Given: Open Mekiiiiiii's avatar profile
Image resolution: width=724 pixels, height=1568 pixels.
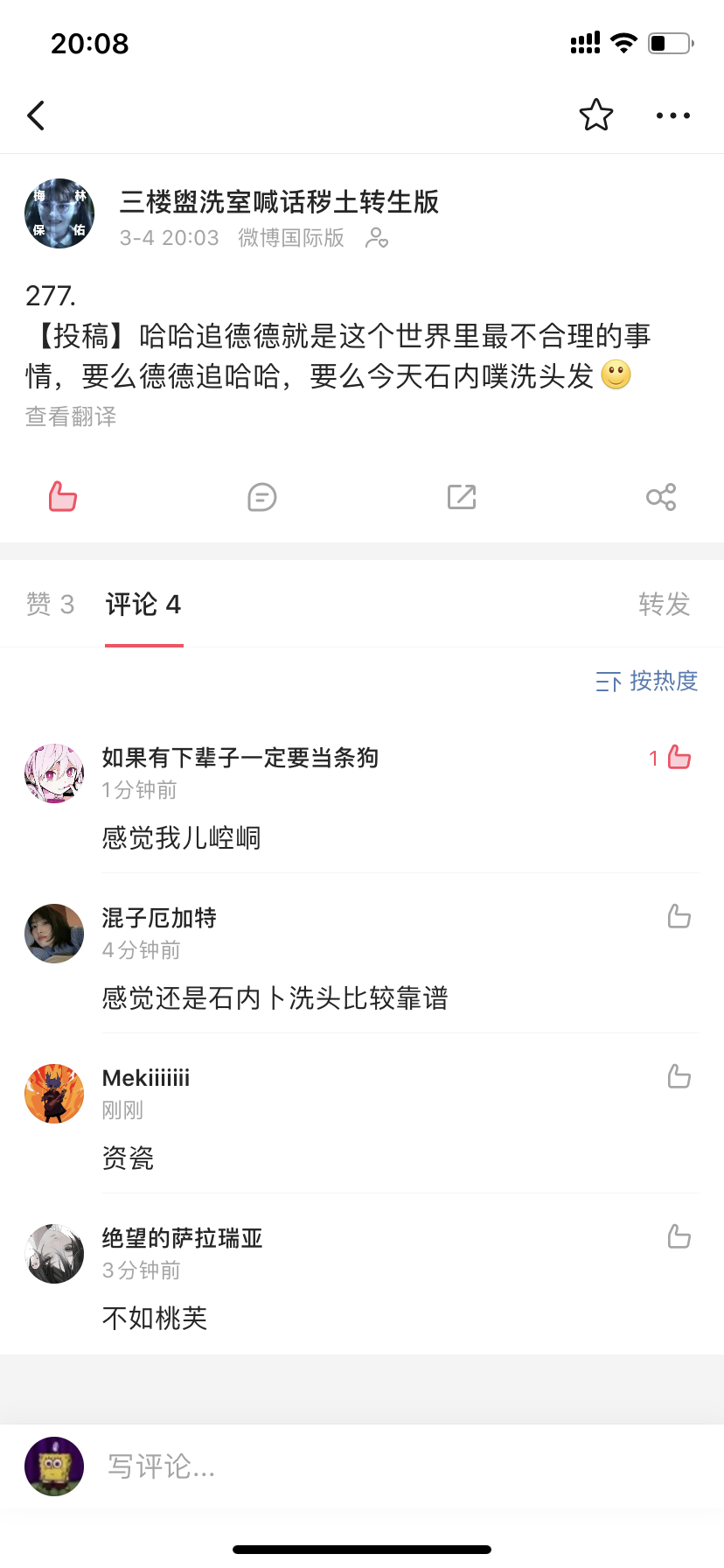Looking at the screenshot, I should click(x=54, y=1094).
